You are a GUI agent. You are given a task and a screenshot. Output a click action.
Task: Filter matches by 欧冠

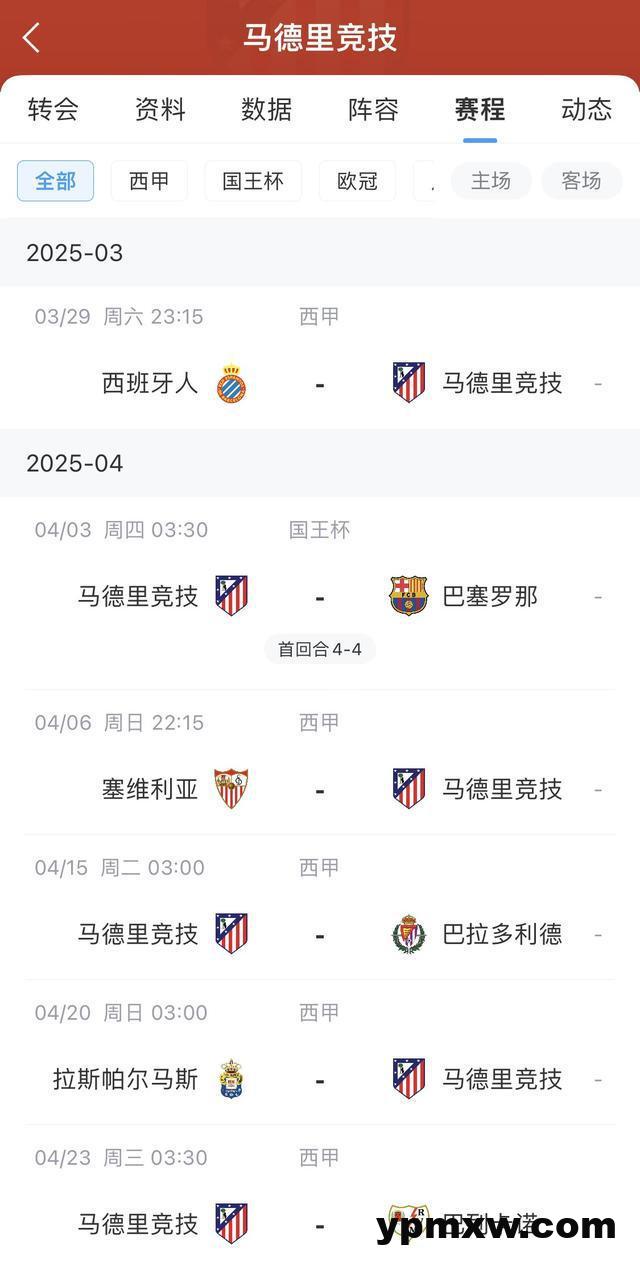[357, 181]
